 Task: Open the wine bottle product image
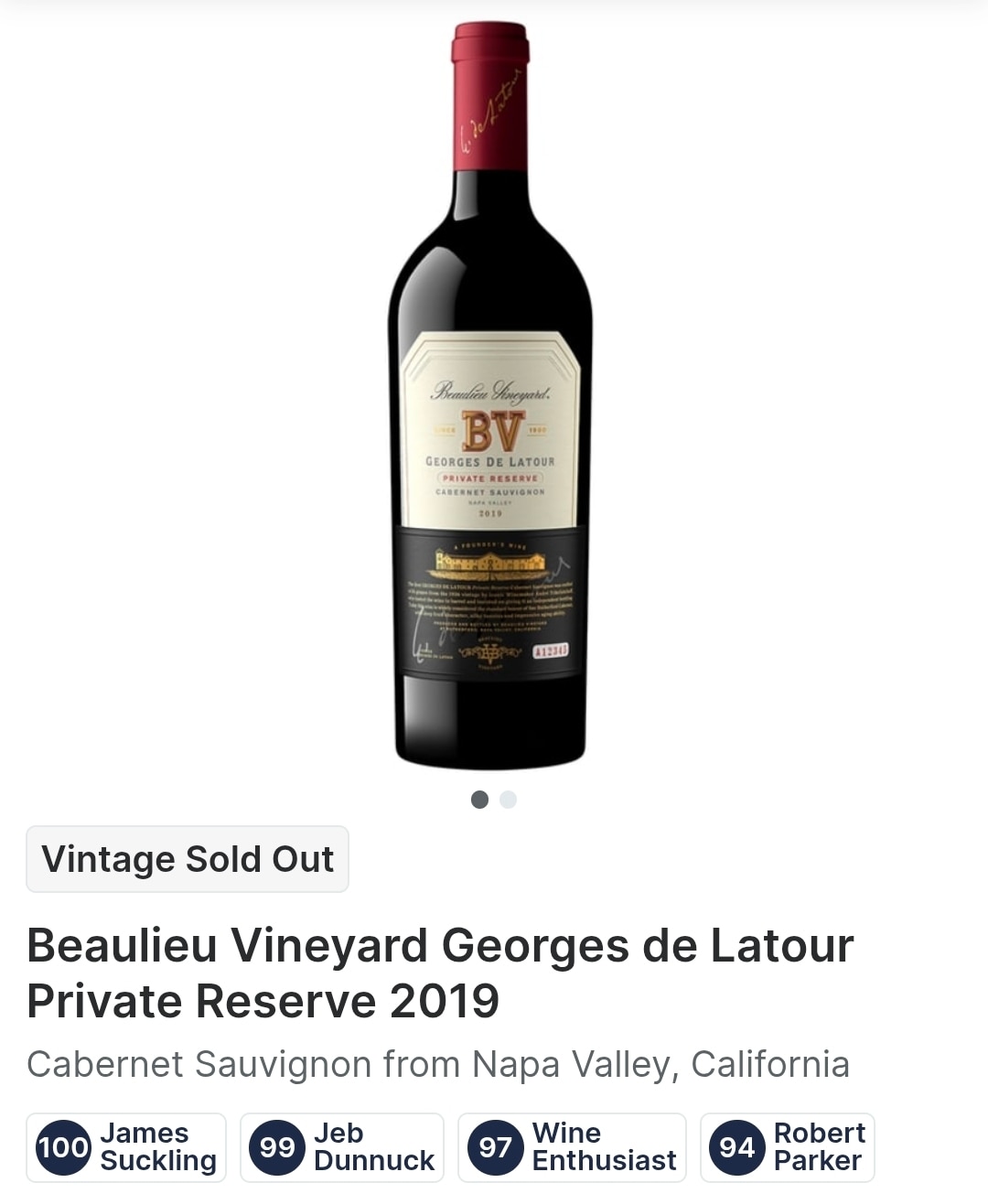491,393
